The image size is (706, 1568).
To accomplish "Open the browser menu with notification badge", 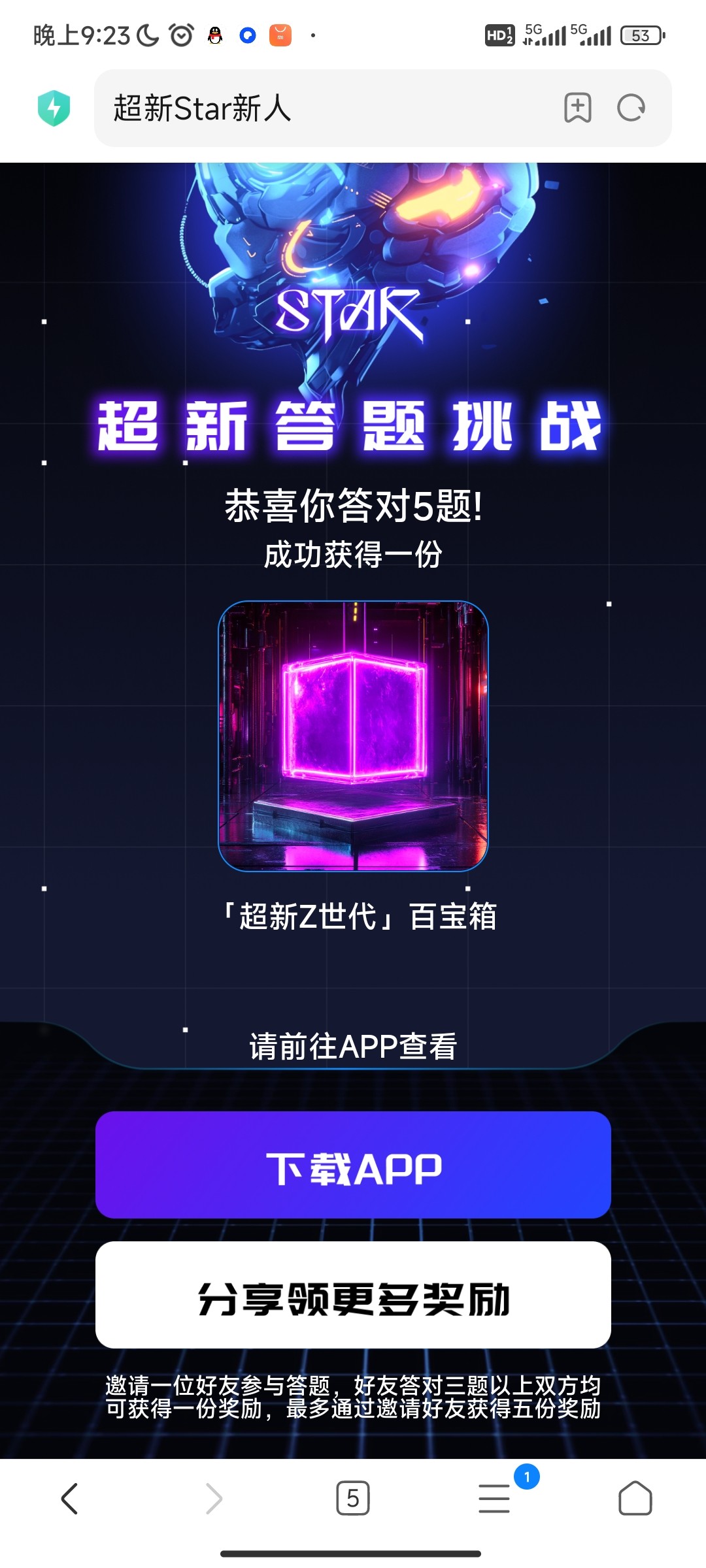I will [x=495, y=1498].
